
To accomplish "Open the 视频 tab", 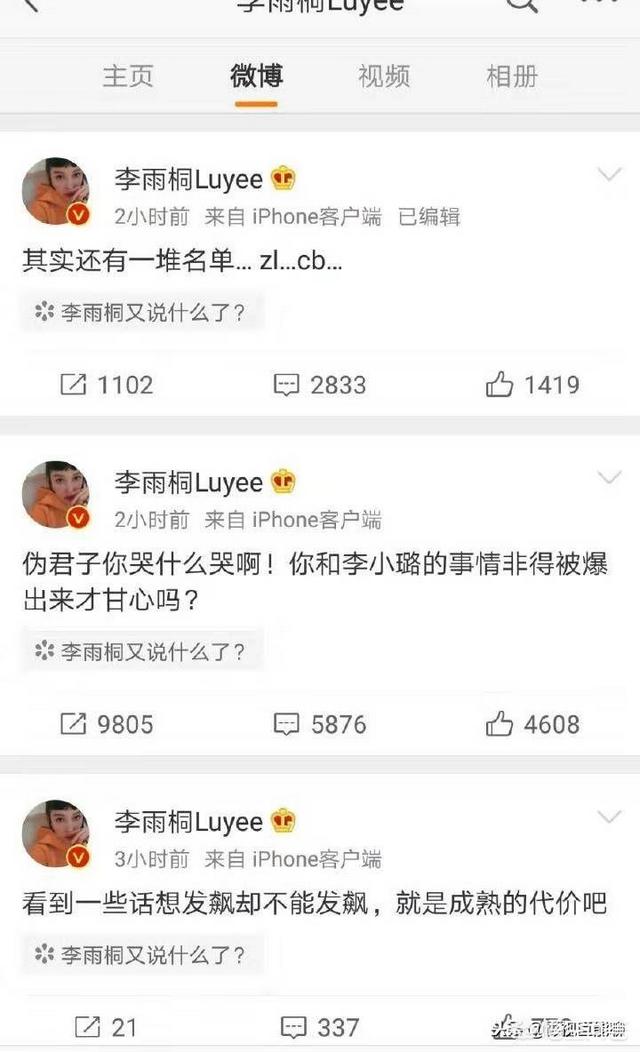I will (x=384, y=76).
